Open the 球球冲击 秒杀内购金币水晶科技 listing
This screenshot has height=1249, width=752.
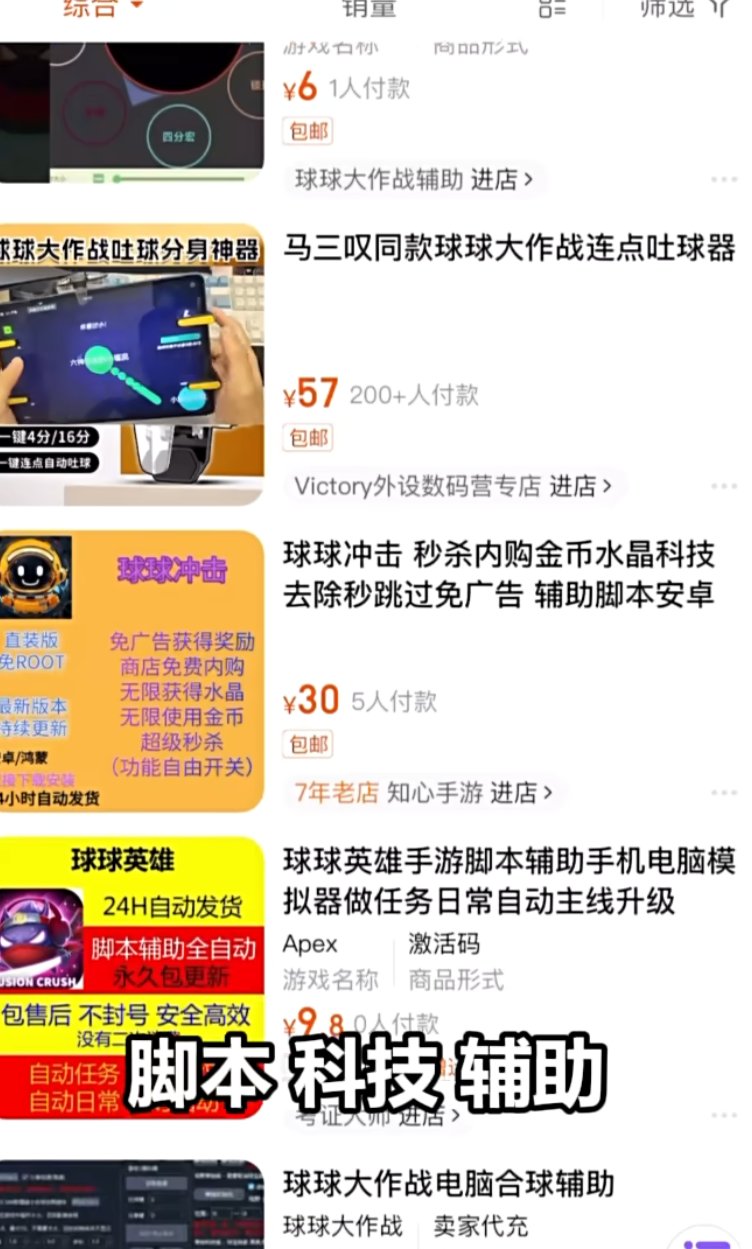[498, 574]
